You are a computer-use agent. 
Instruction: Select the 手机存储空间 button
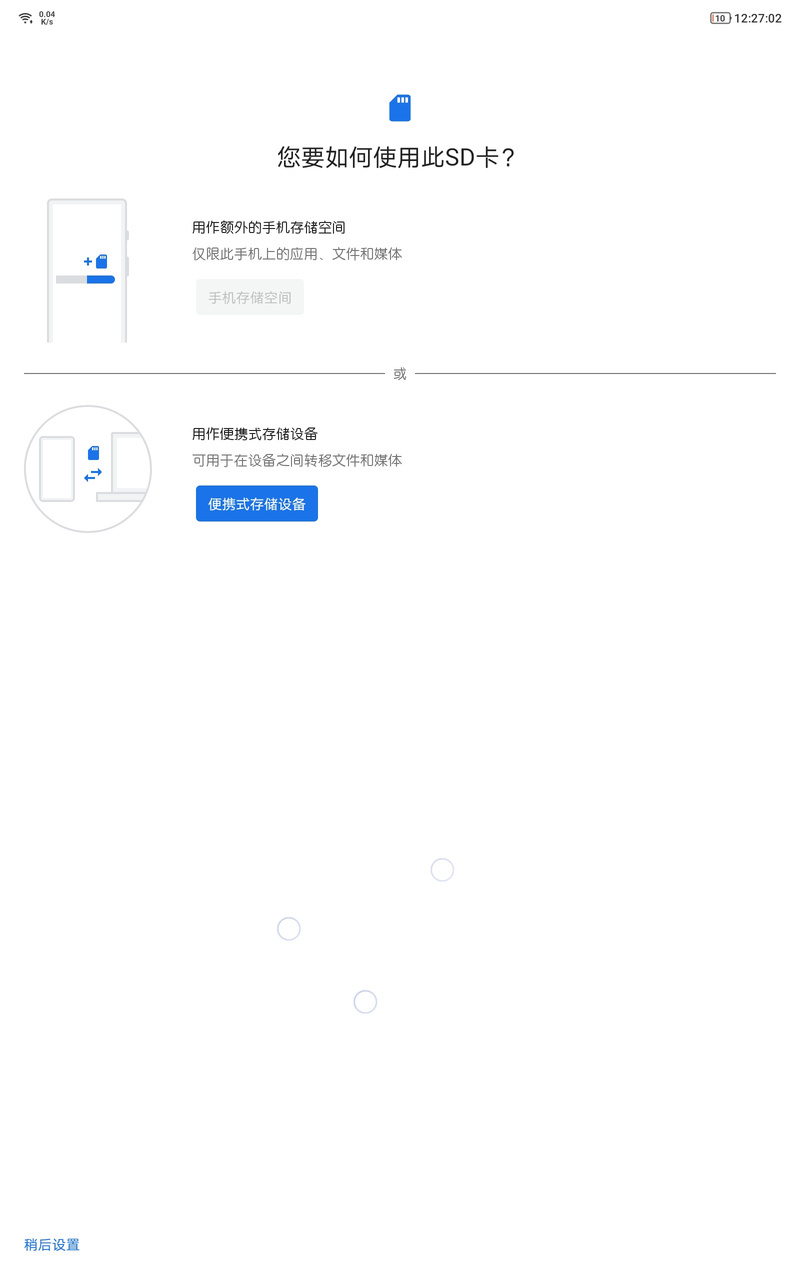pos(249,298)
